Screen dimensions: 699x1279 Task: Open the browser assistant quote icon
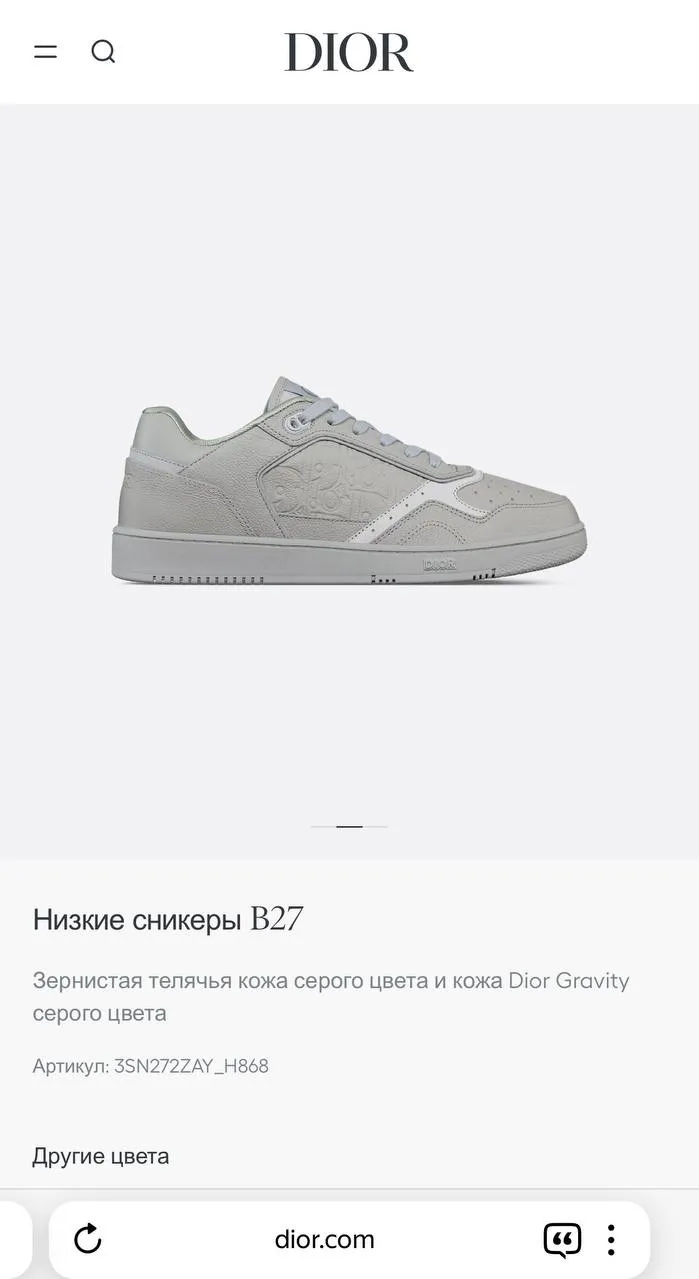562,1240
